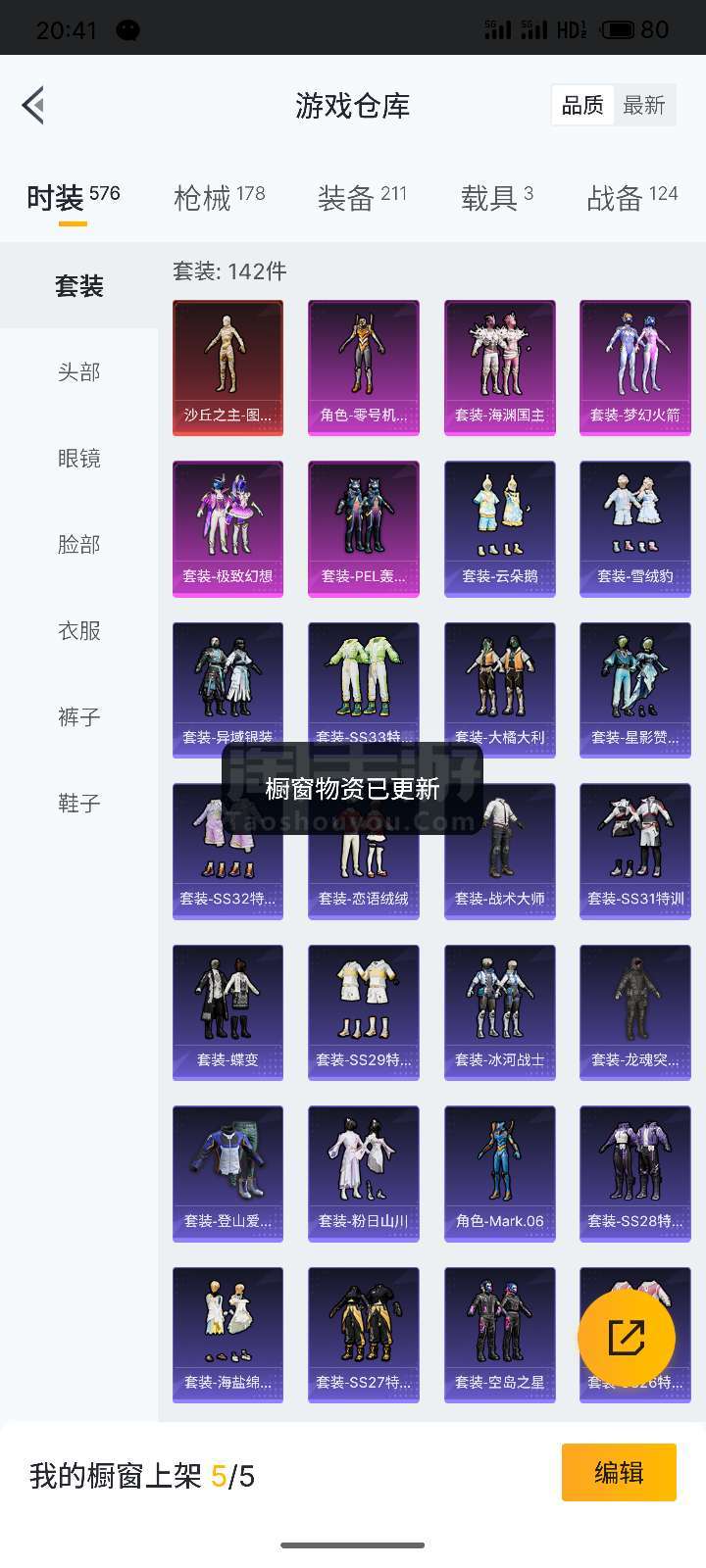Sort items by 品质
The image size is (706, 1568).
pyautogui.click(x=582, y=105)
